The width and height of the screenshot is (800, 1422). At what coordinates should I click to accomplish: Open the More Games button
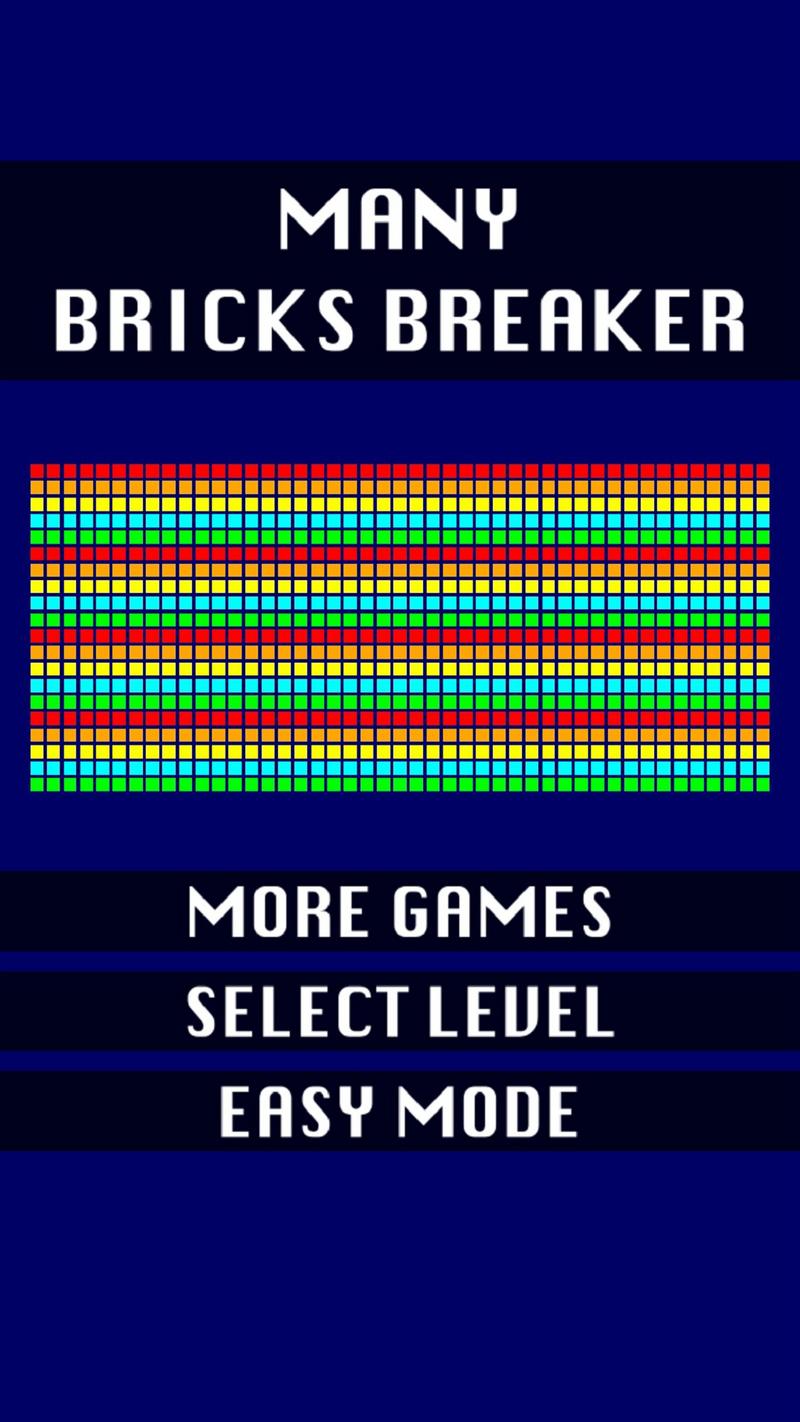coord(400,911)
